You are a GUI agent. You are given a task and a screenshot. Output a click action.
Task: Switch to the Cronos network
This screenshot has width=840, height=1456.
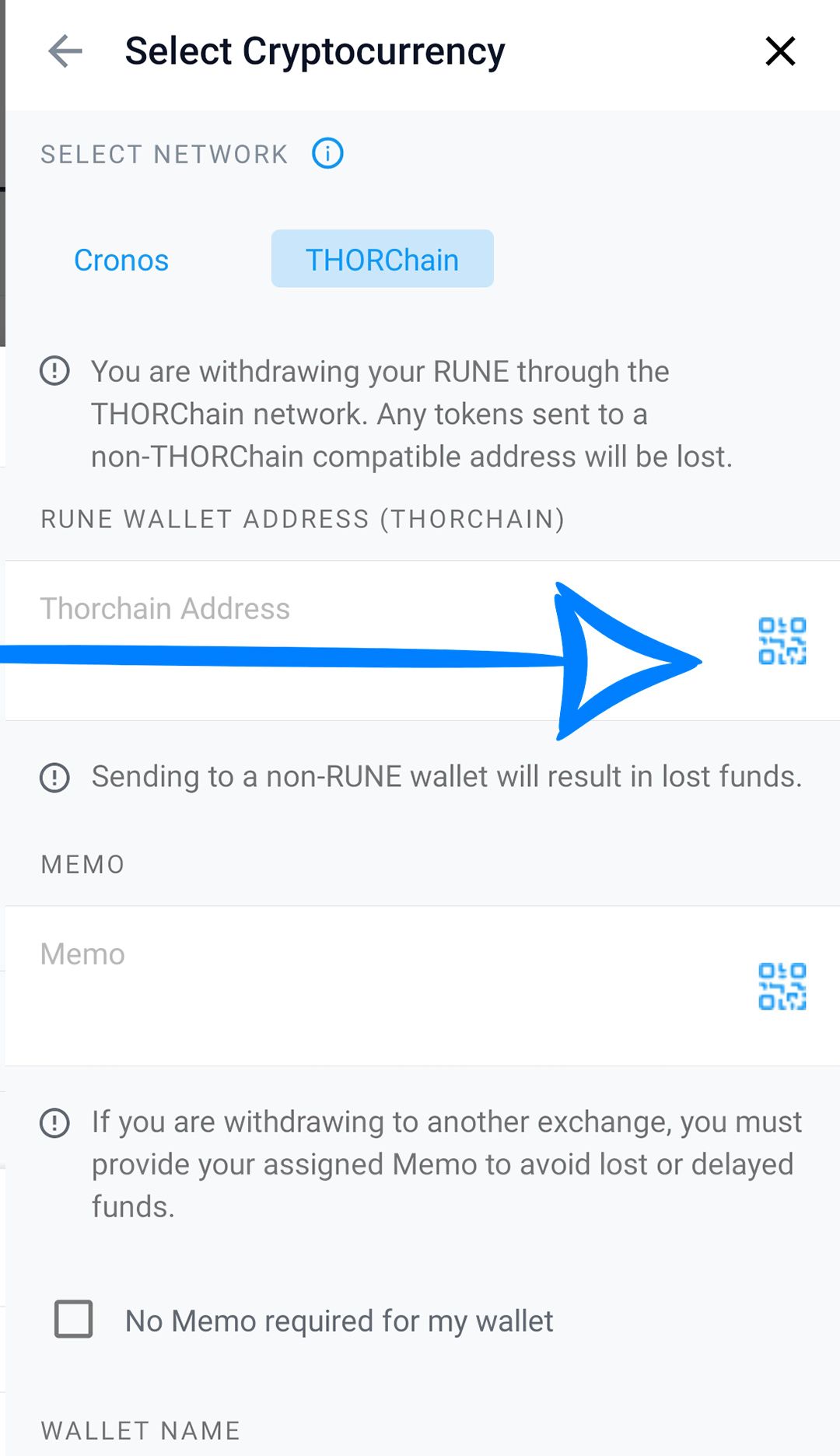point(121,259)
